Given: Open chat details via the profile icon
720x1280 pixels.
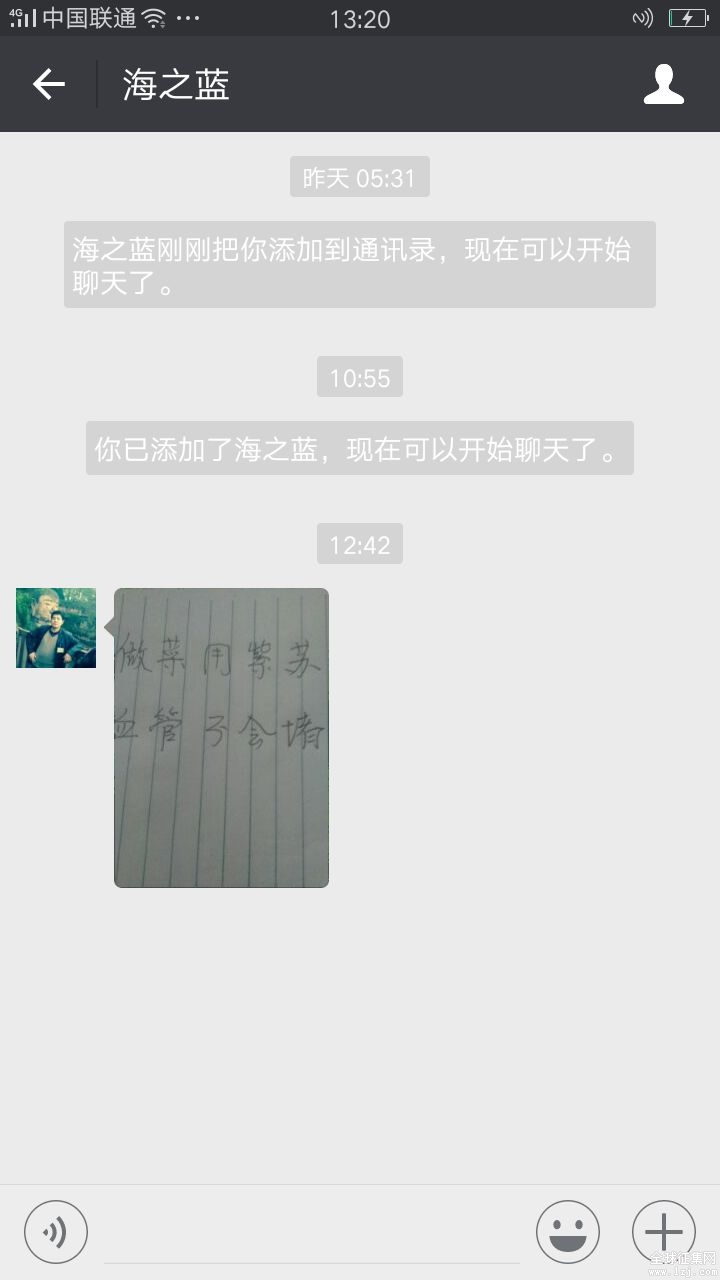Looking at the screenshot, I should tap(663, 84).
